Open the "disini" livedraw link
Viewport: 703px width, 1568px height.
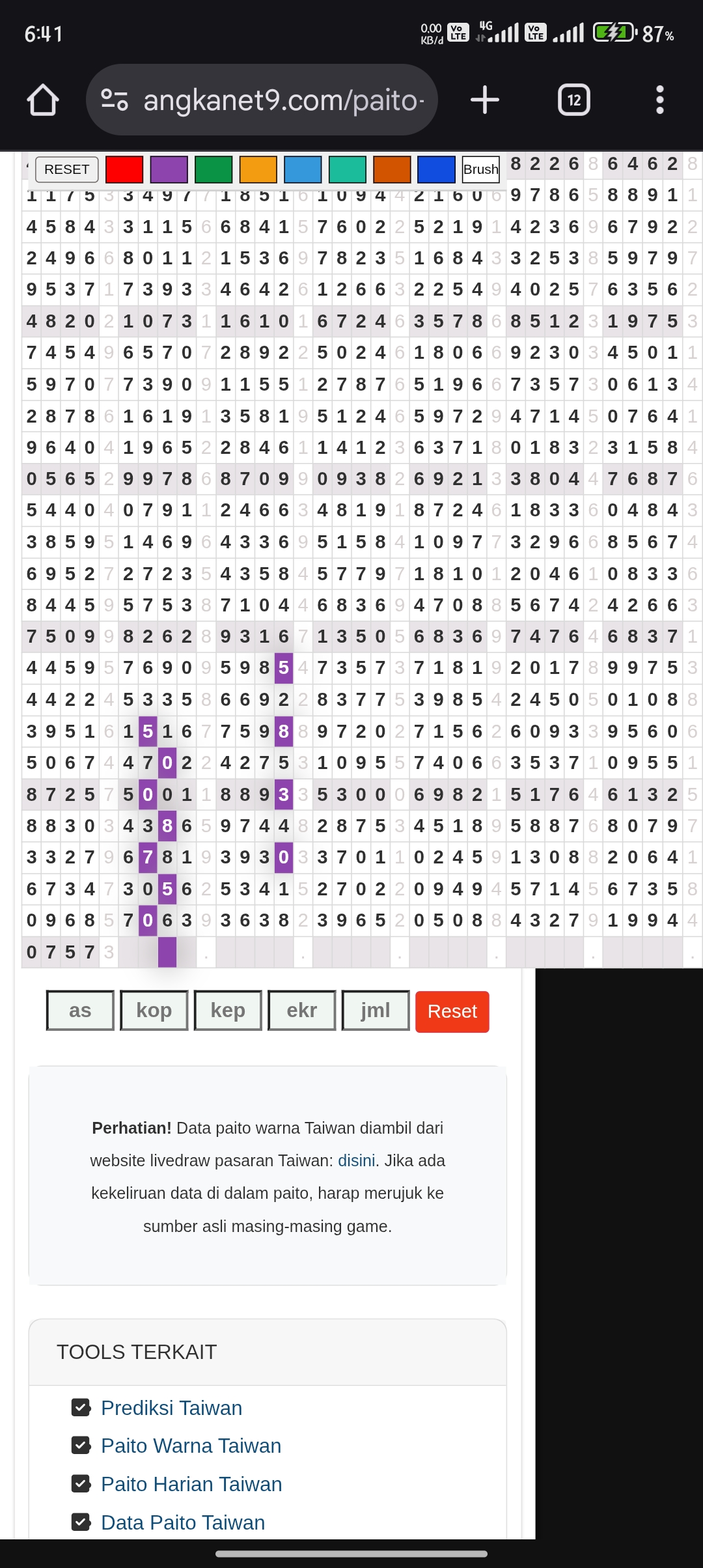356,1160
